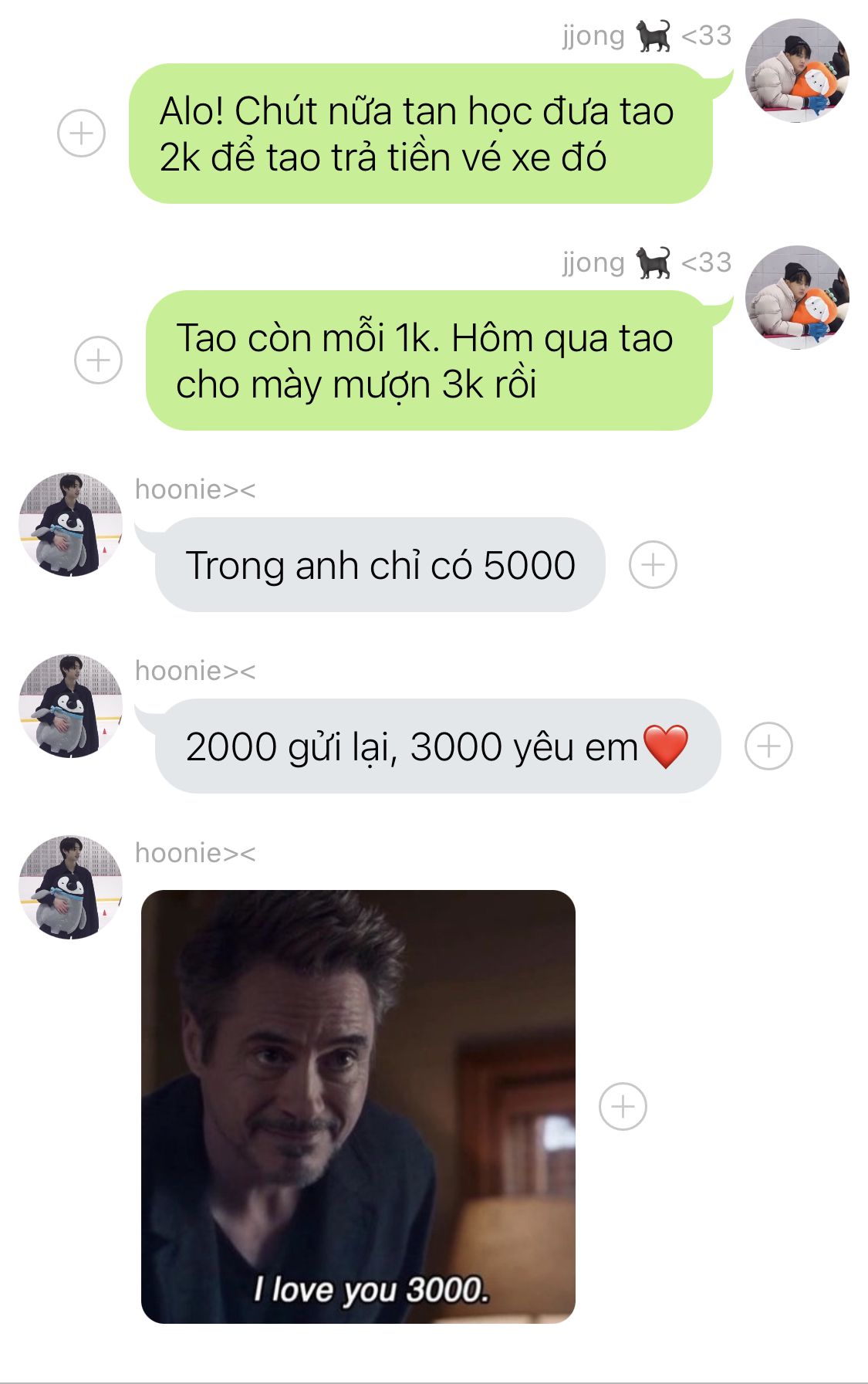Tap plus icon next to "2000 gửi lại" message
Image resolution: width=868 pixels, height=1384 pixels.
[768, 746]
